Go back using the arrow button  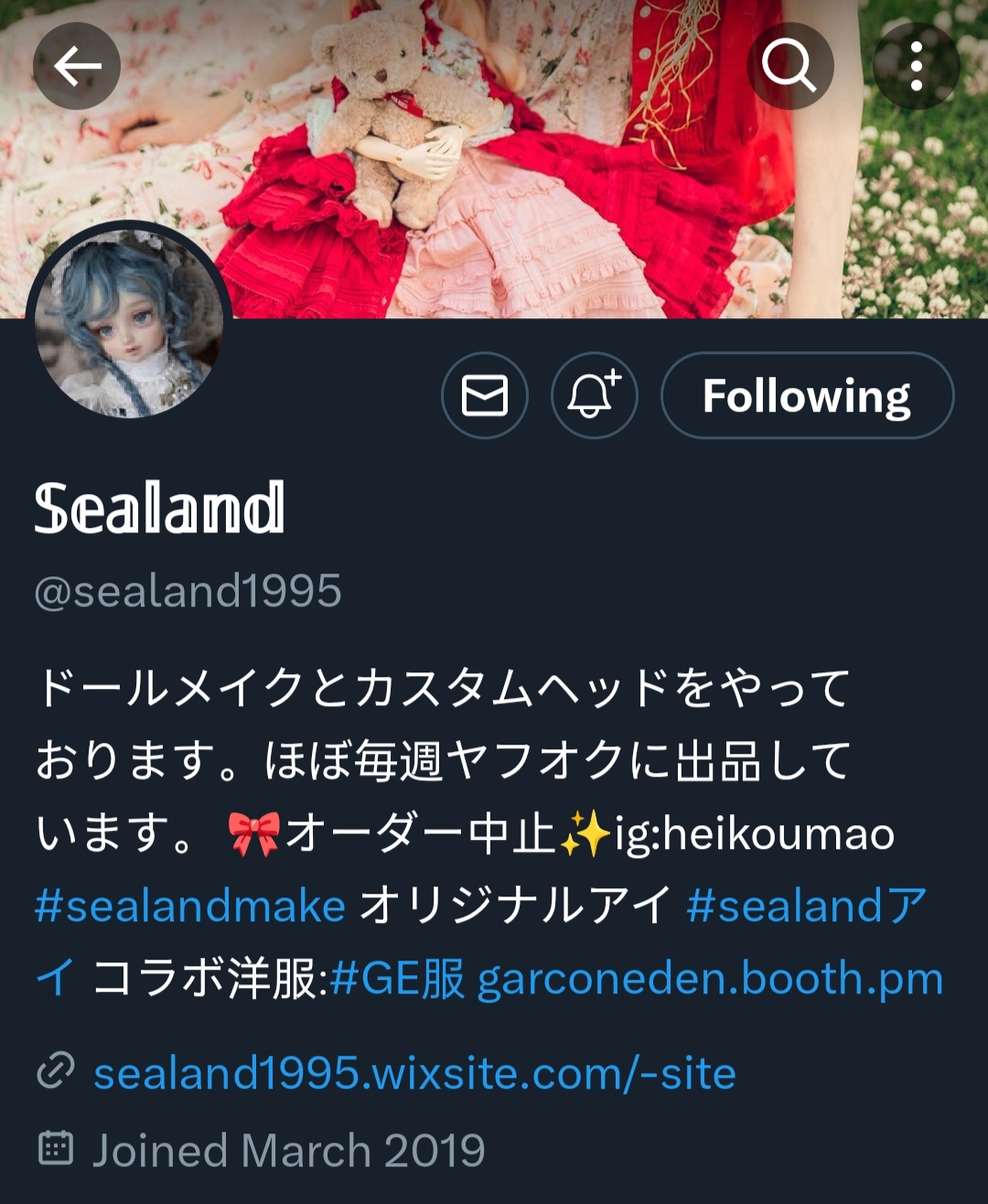pyautogui.click(x=77, y=66)
